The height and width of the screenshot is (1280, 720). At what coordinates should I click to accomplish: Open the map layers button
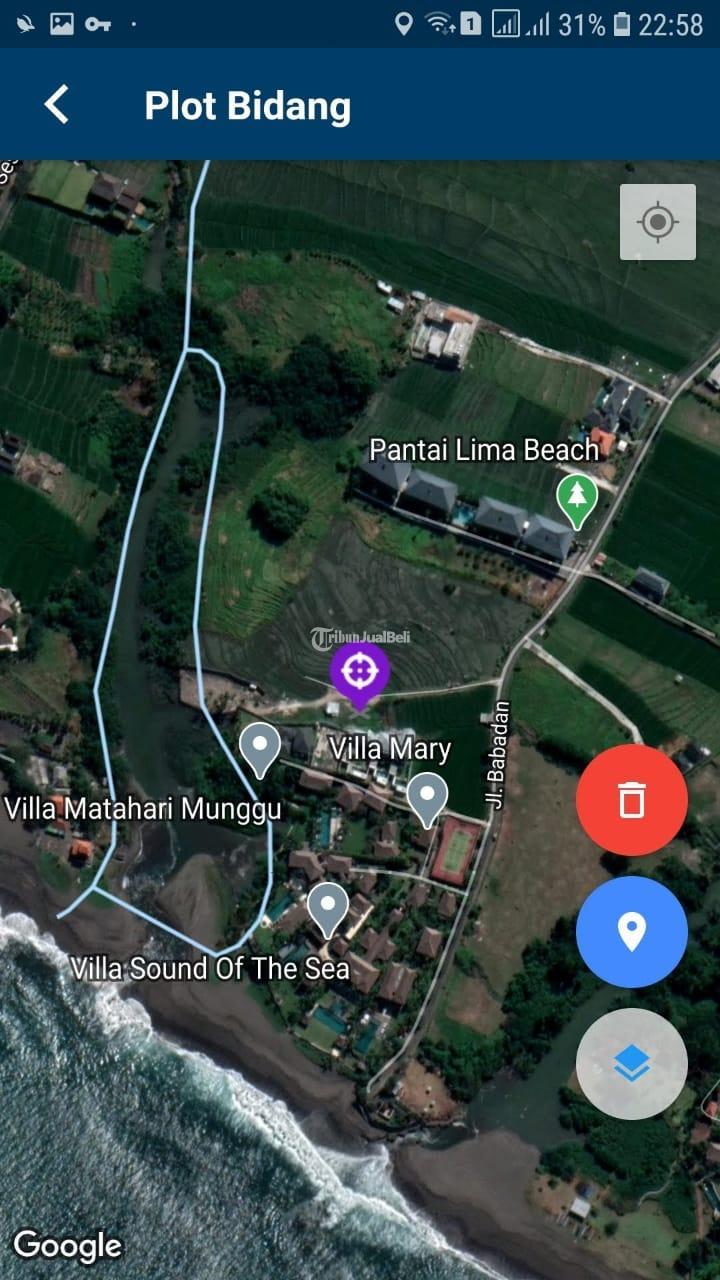point(631,1064)
